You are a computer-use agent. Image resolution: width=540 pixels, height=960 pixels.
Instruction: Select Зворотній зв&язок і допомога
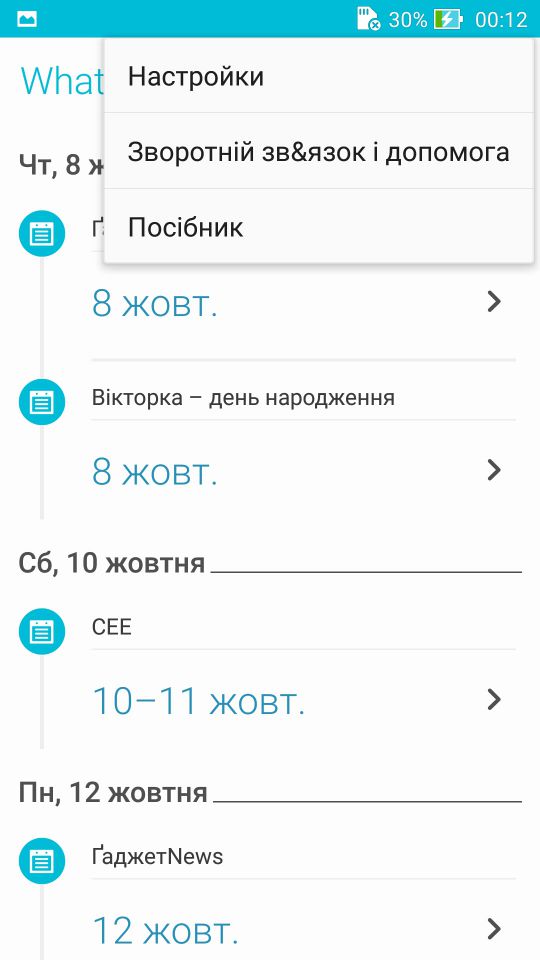318,151
